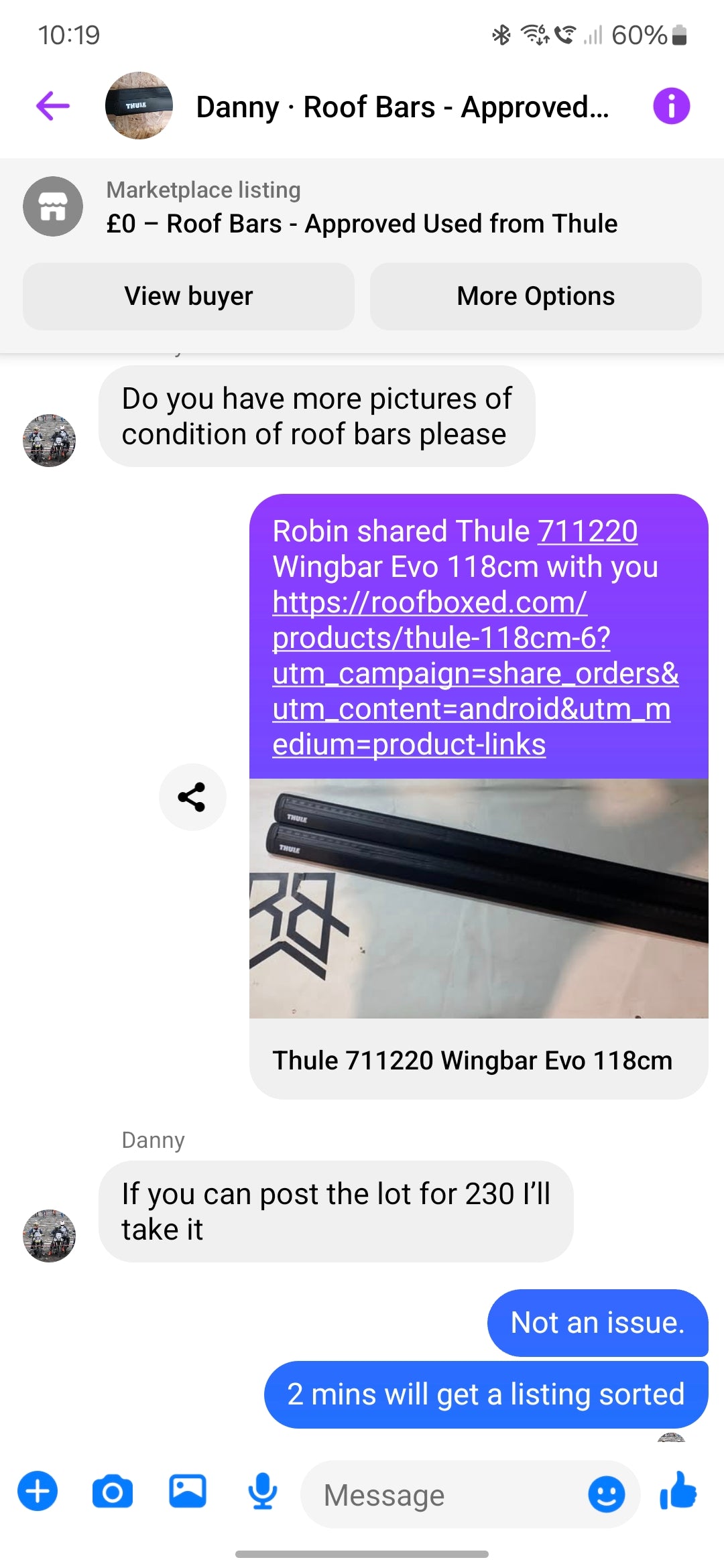Viewport: 724px width, 1568px height.
Task: Send a thumbs-up like
Action: pos(678,1491)
